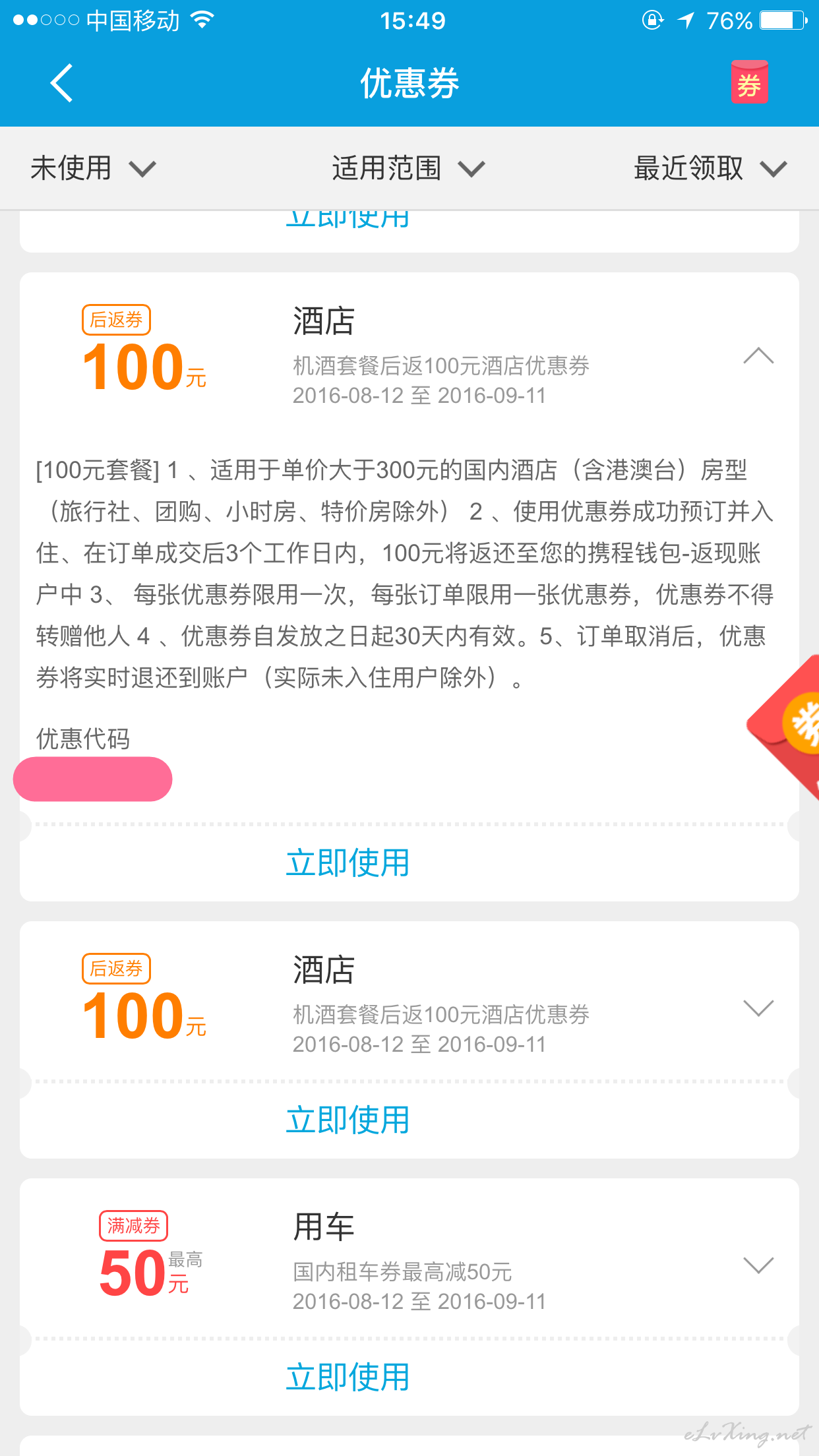
Task: Open the 适用范围 filter dropdown
Action: (408, 168)
